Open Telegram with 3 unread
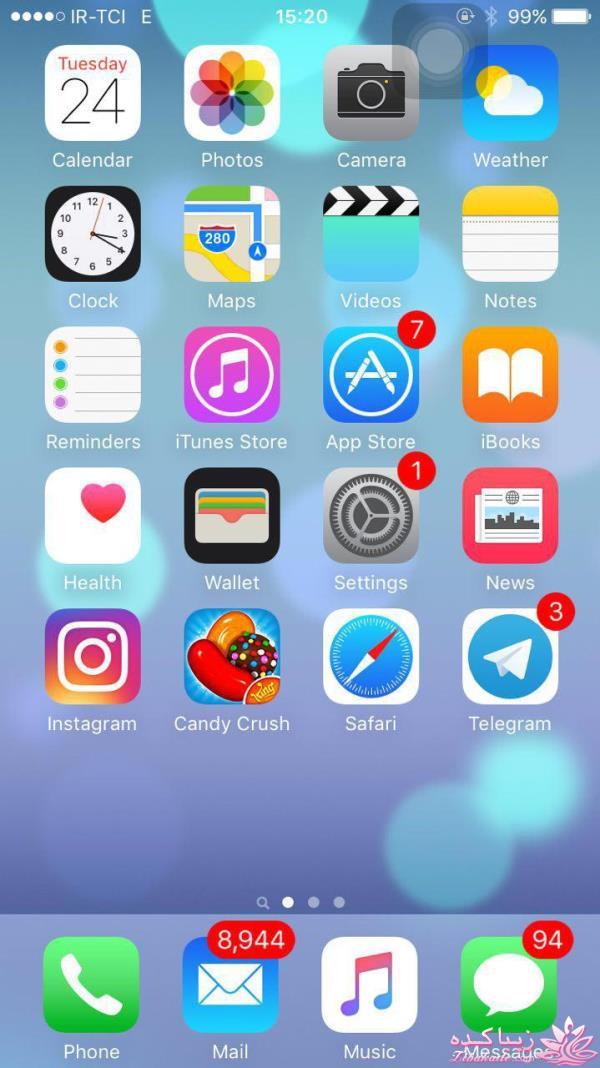Screen dimensions: 600x1068 (x=510, y=657)
